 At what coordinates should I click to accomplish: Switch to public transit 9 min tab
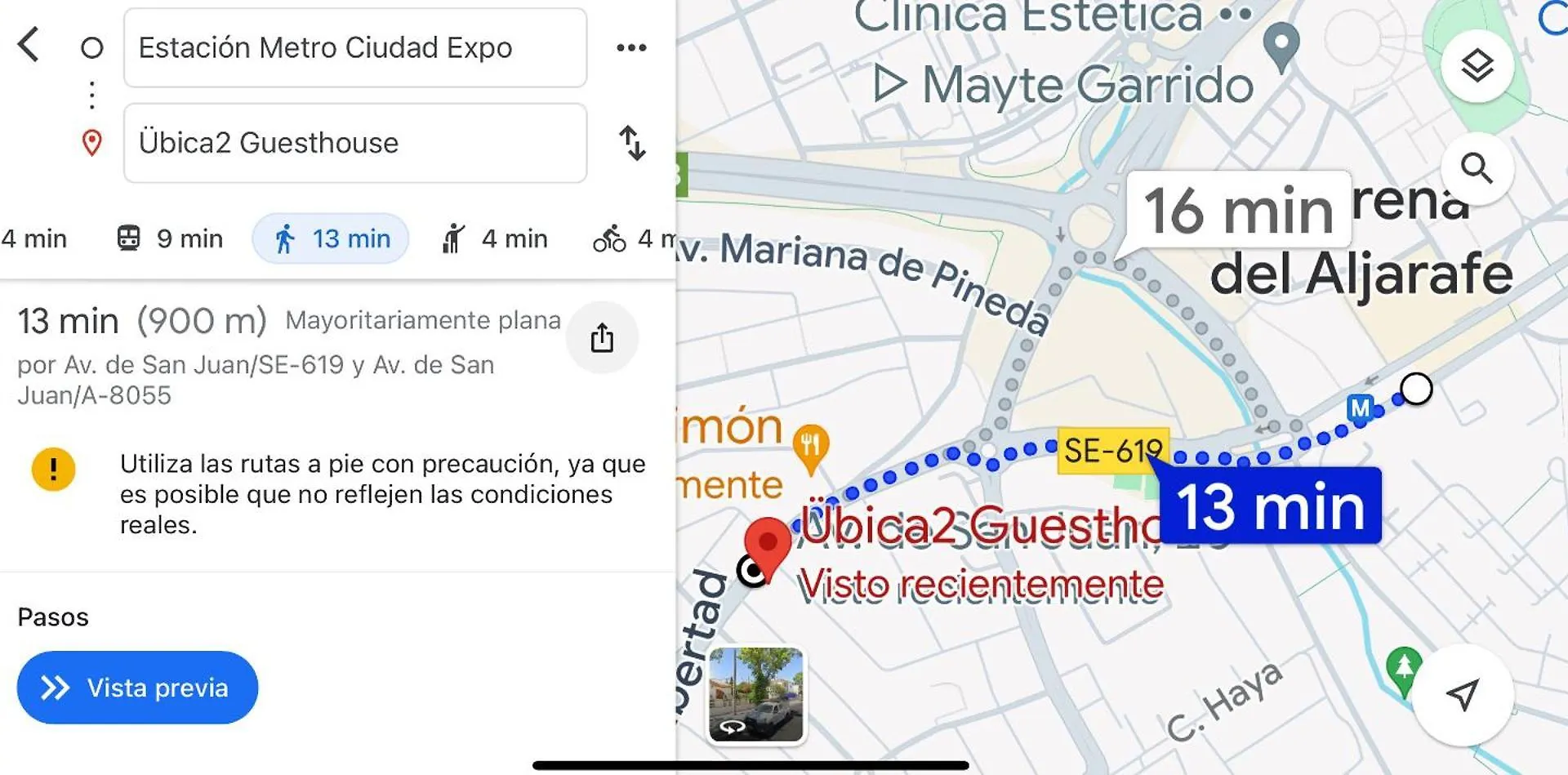pos(171,238)
